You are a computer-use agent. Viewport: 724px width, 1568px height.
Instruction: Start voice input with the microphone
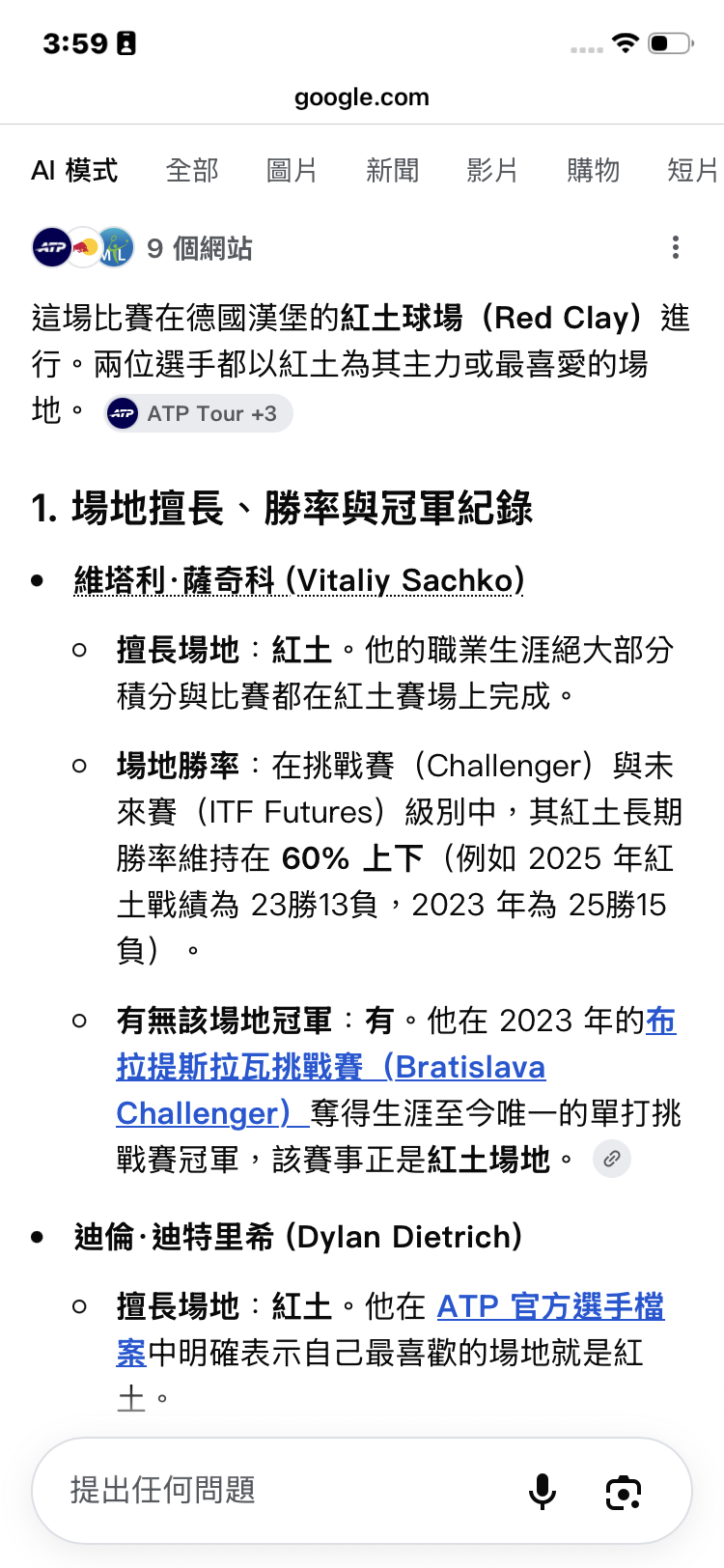coord(543,1492)
